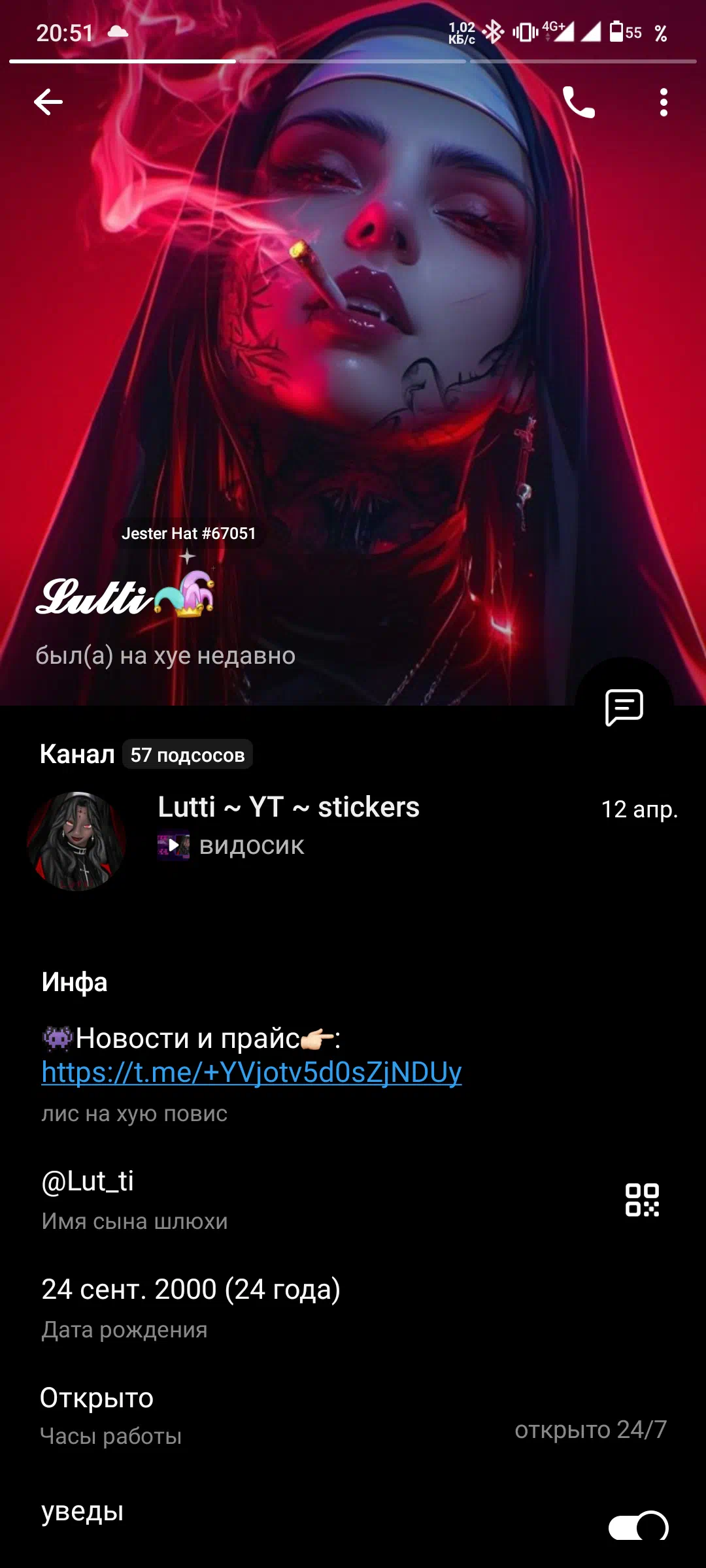Open the t.me invite link

tap(252, 1072)
